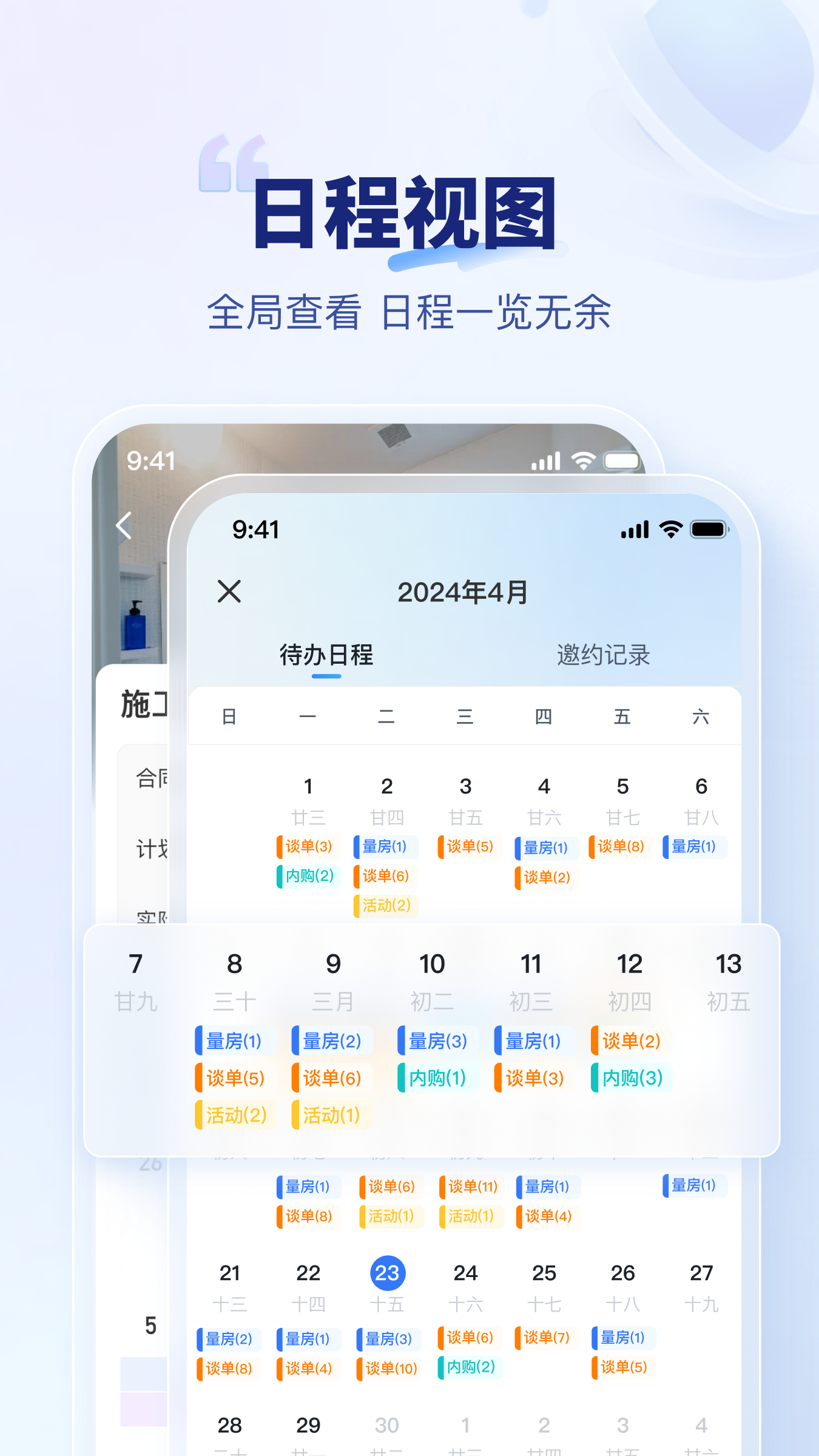Select the 谈单(5) badge on April 7

[234, 1078]
